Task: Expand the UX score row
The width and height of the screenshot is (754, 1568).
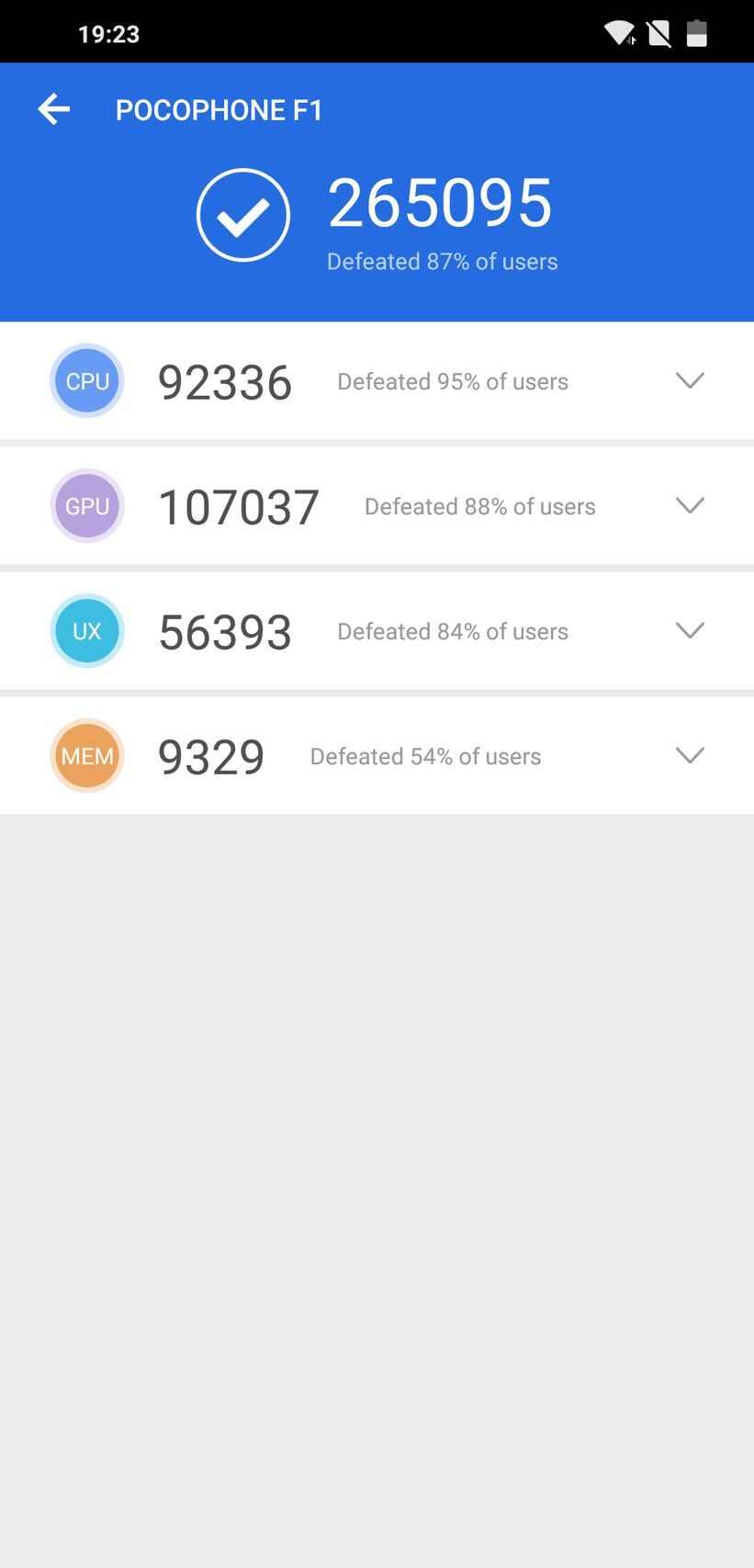Action: coord(689,630)
